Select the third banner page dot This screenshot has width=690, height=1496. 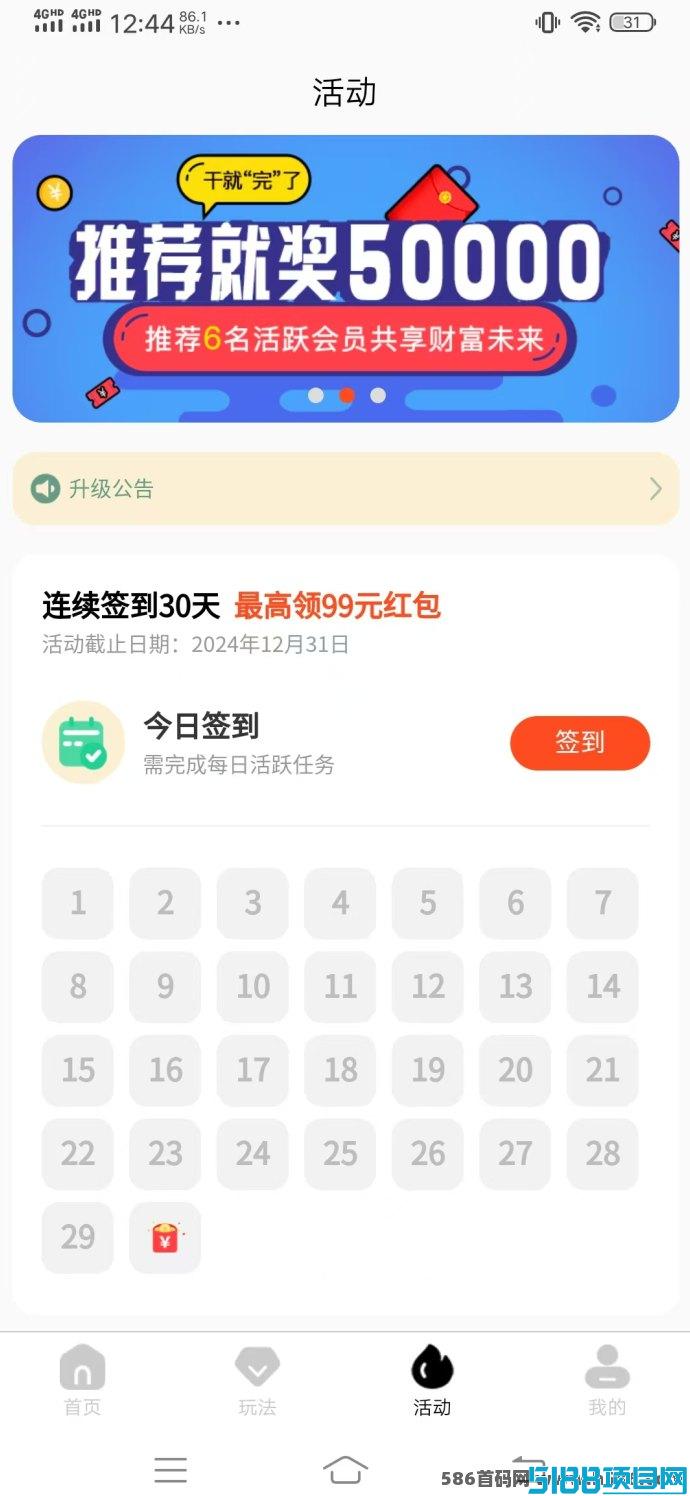tap(378, 395)
